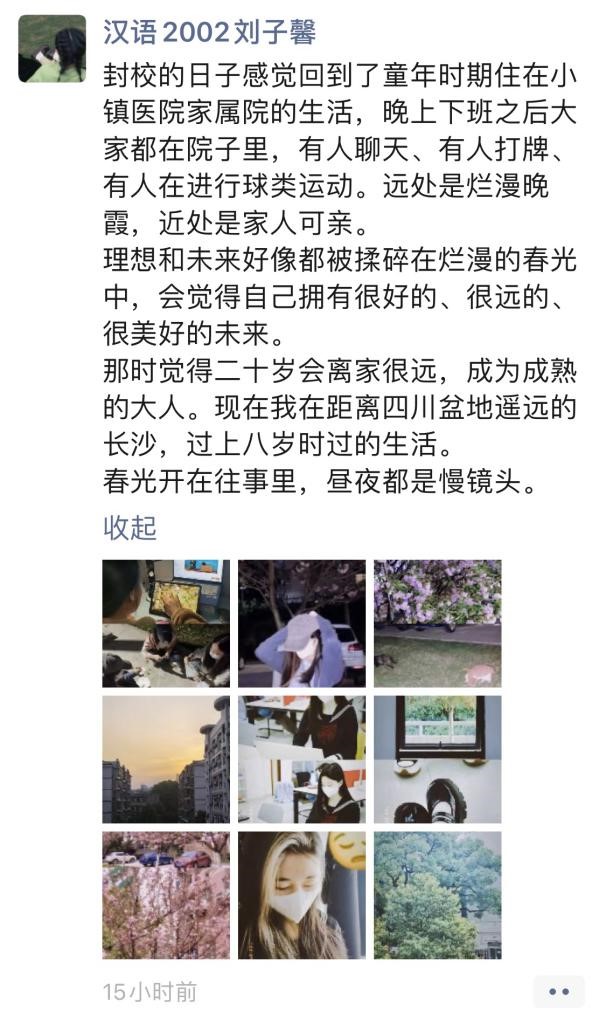This screenshot has width=606, height=1017.
Task: View photo of masked girls at desks
Action: [302, 759]
